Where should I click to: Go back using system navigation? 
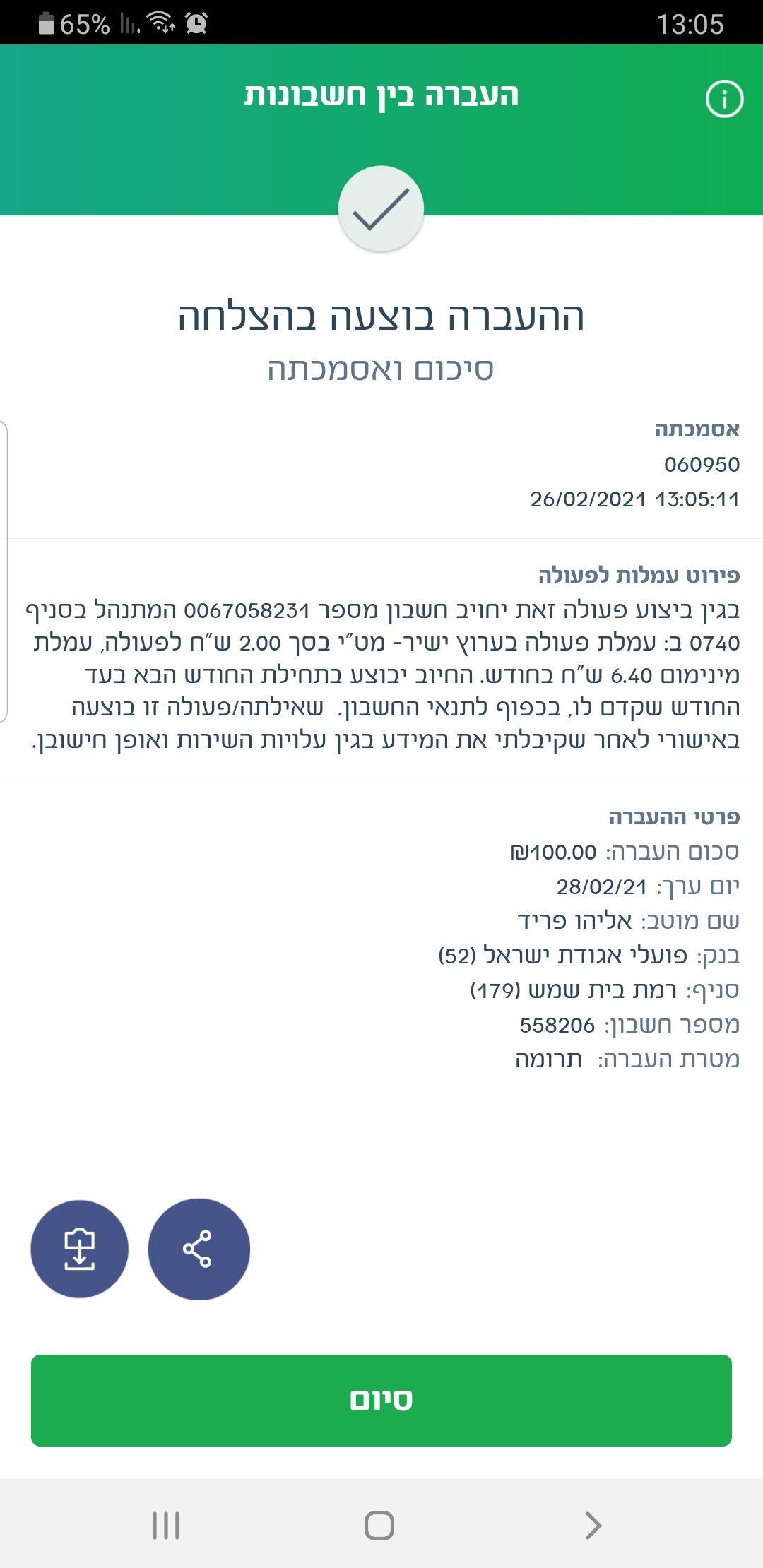tap(593, 1526)
